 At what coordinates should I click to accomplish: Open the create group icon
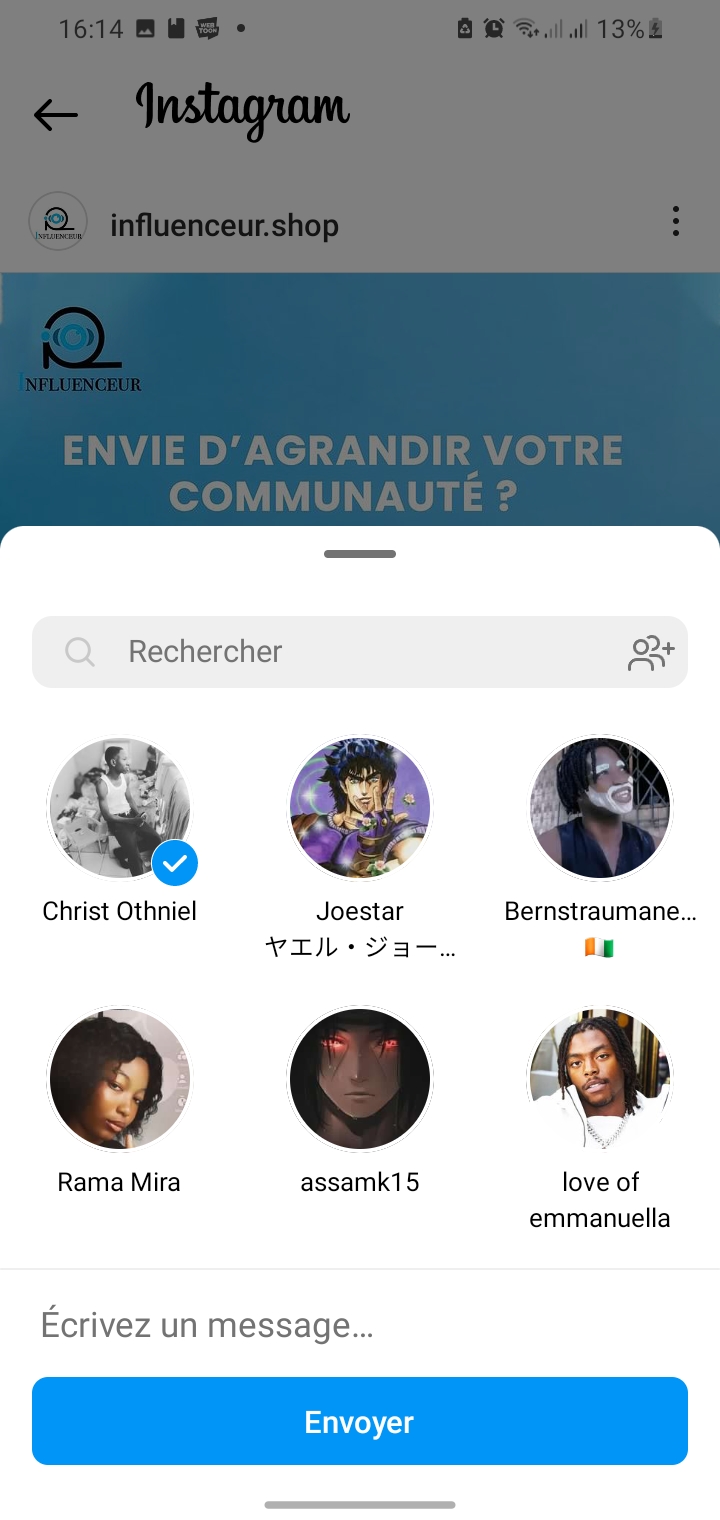click(651, 653)
